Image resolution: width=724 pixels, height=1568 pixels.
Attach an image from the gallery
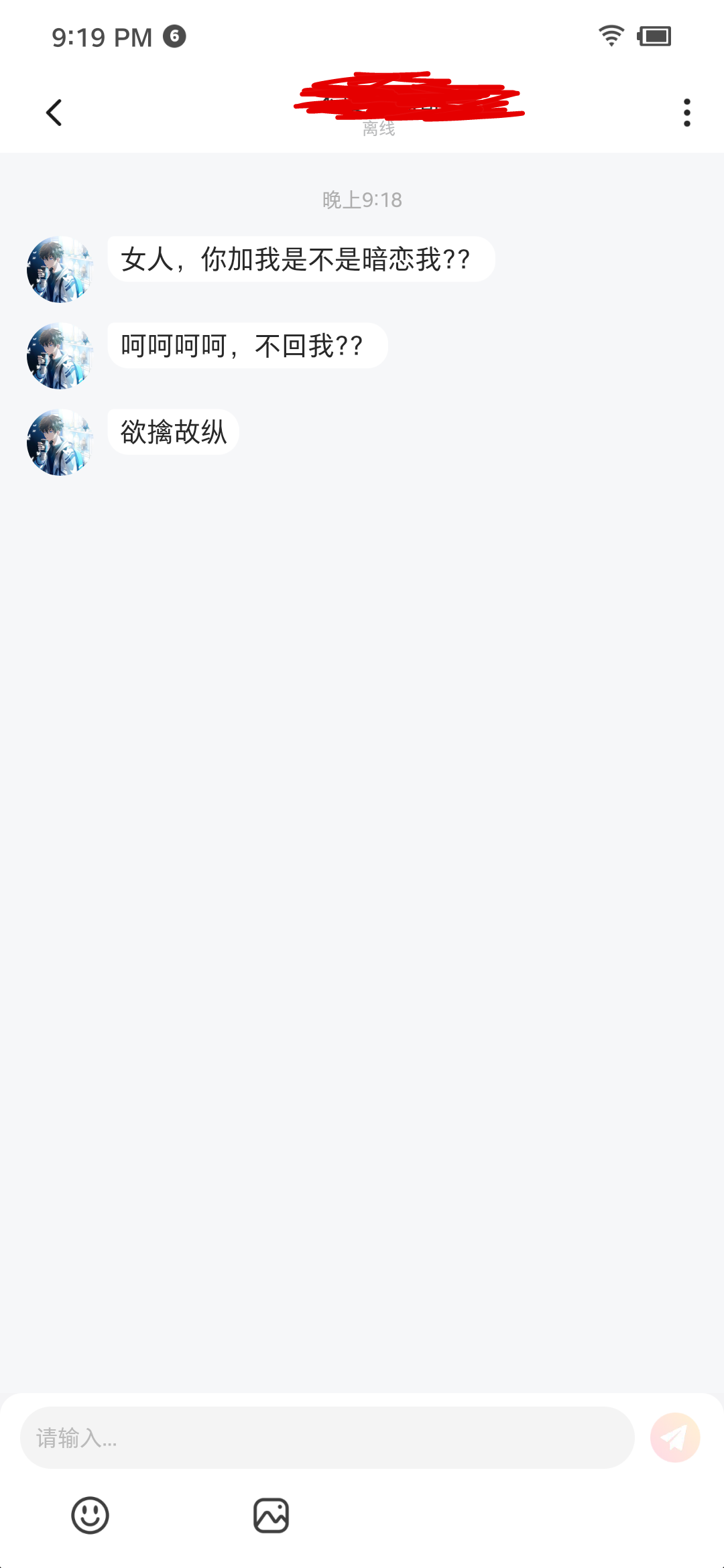pyautogui.click(x=271, y=1516)
